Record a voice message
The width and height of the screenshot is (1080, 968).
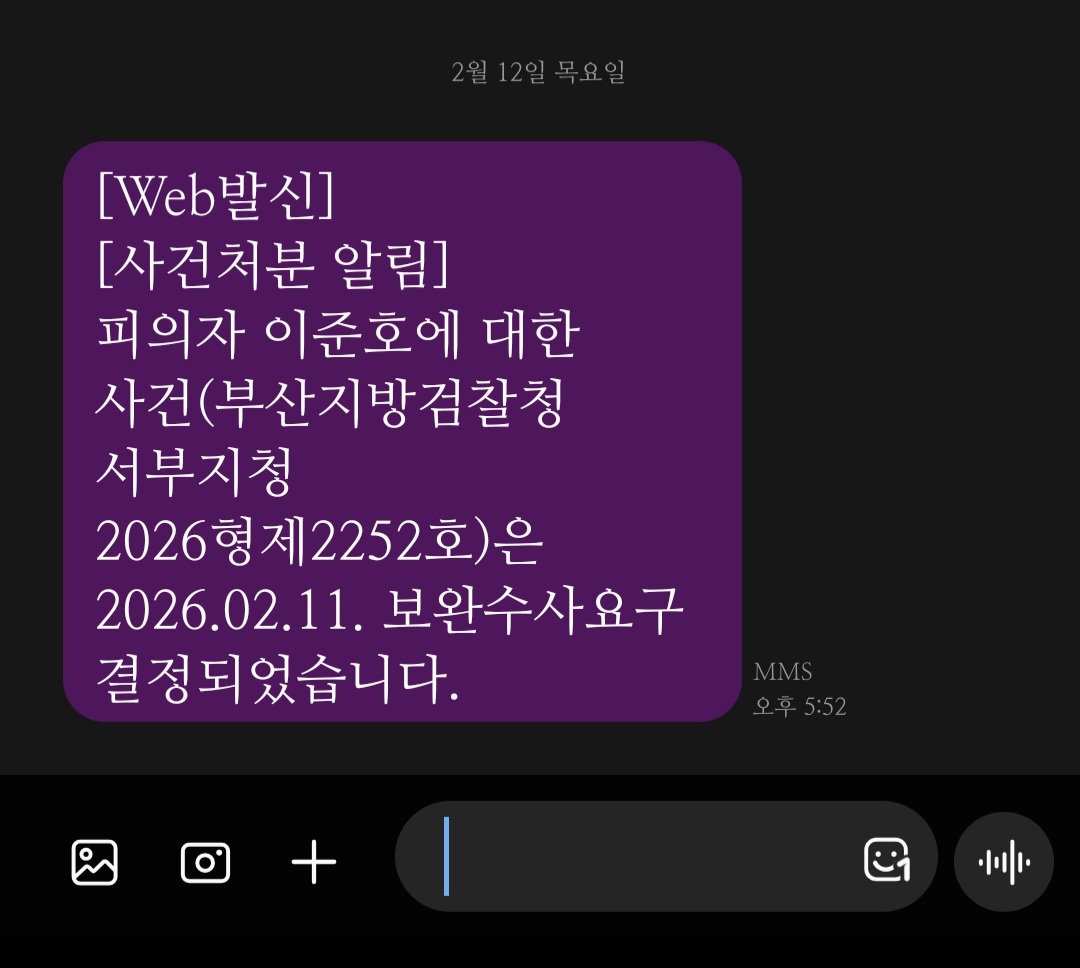tap(1003, 862)
